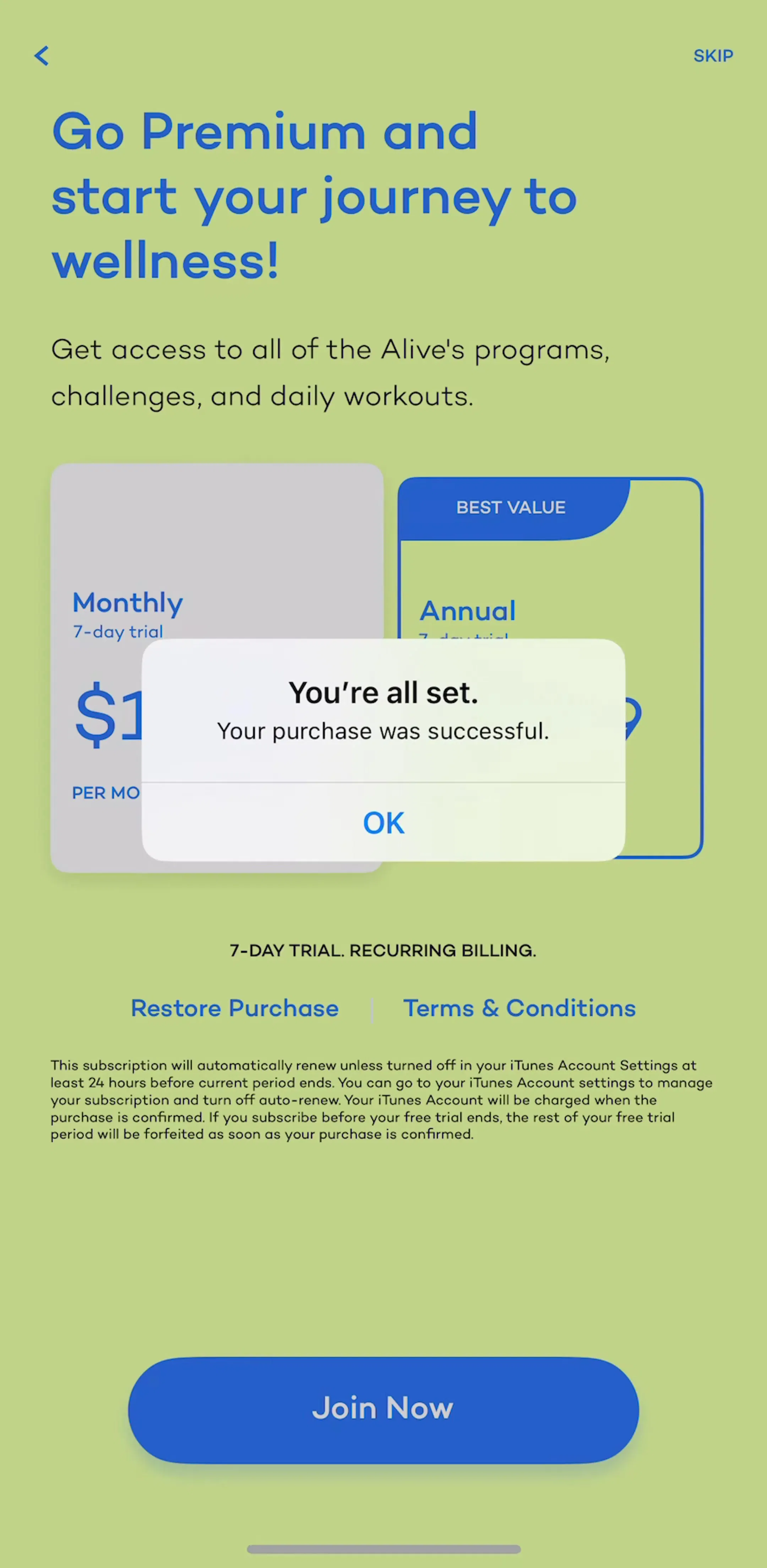View Terms & Conditions
The width and height of the screenshot is (767, 1568).
(520, 1008)
